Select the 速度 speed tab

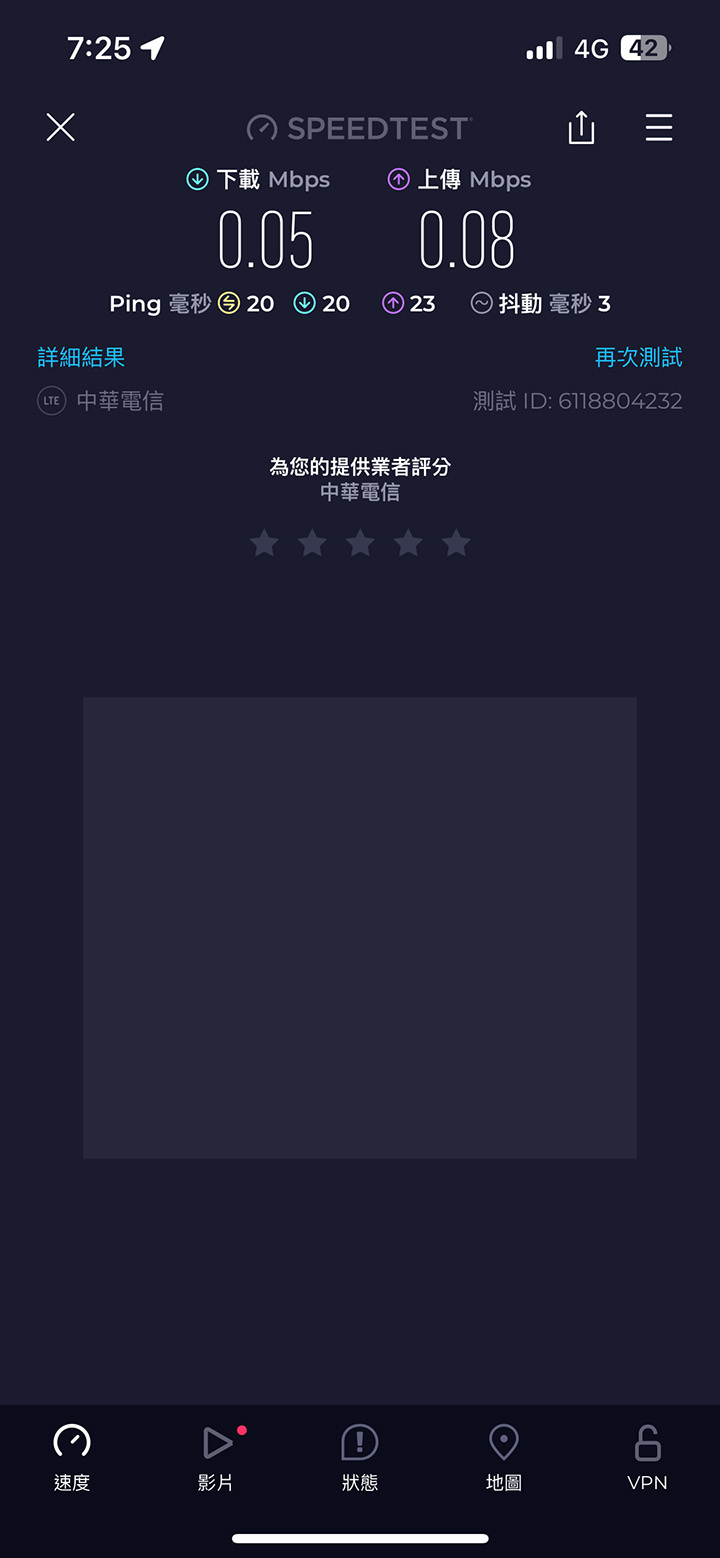point(72,1458)
